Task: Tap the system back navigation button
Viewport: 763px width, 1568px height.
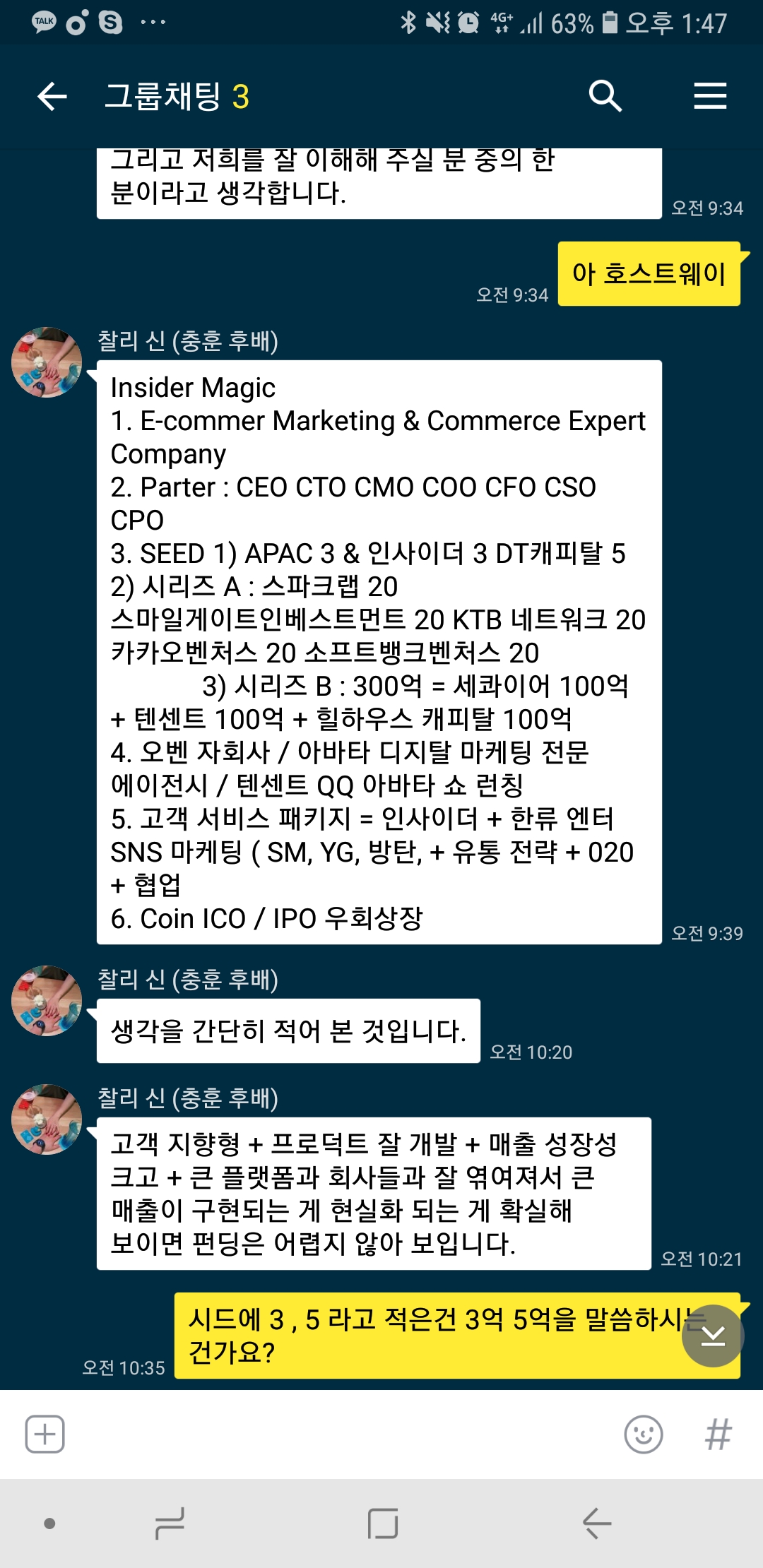Action: [x=597, y=1524]
